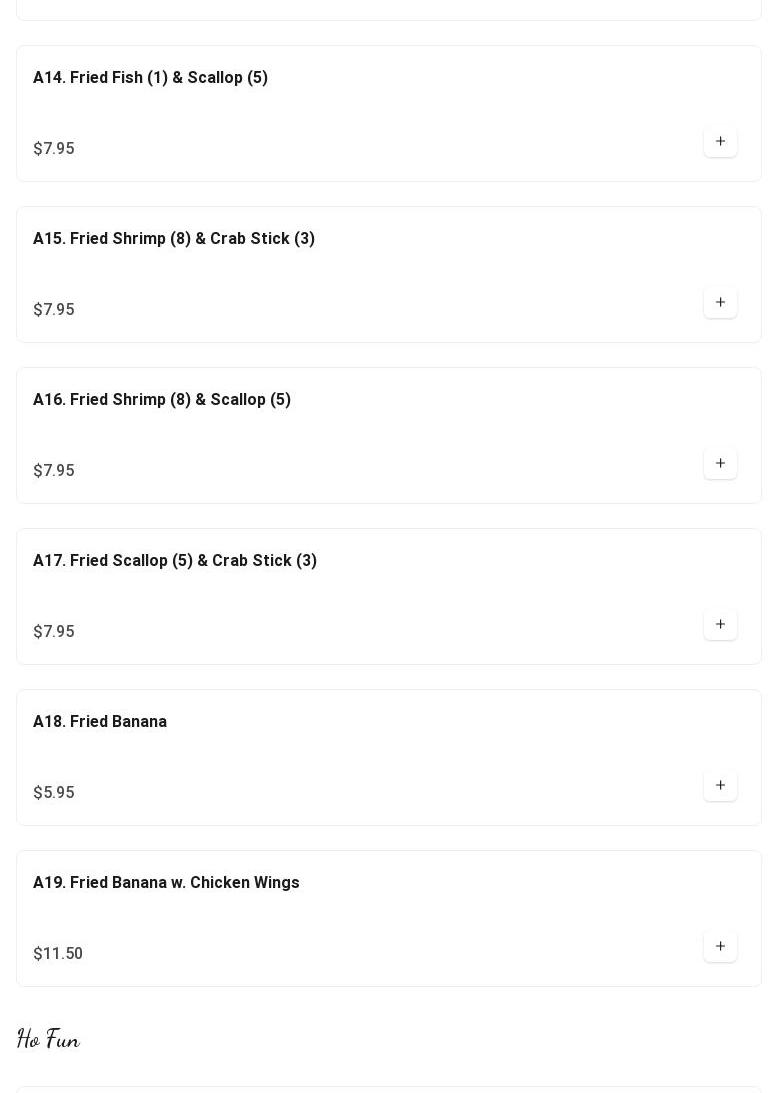Open A16 Fried Shrimp & Scallop card
Screen dimensions: 778x1093
[162, 400]
